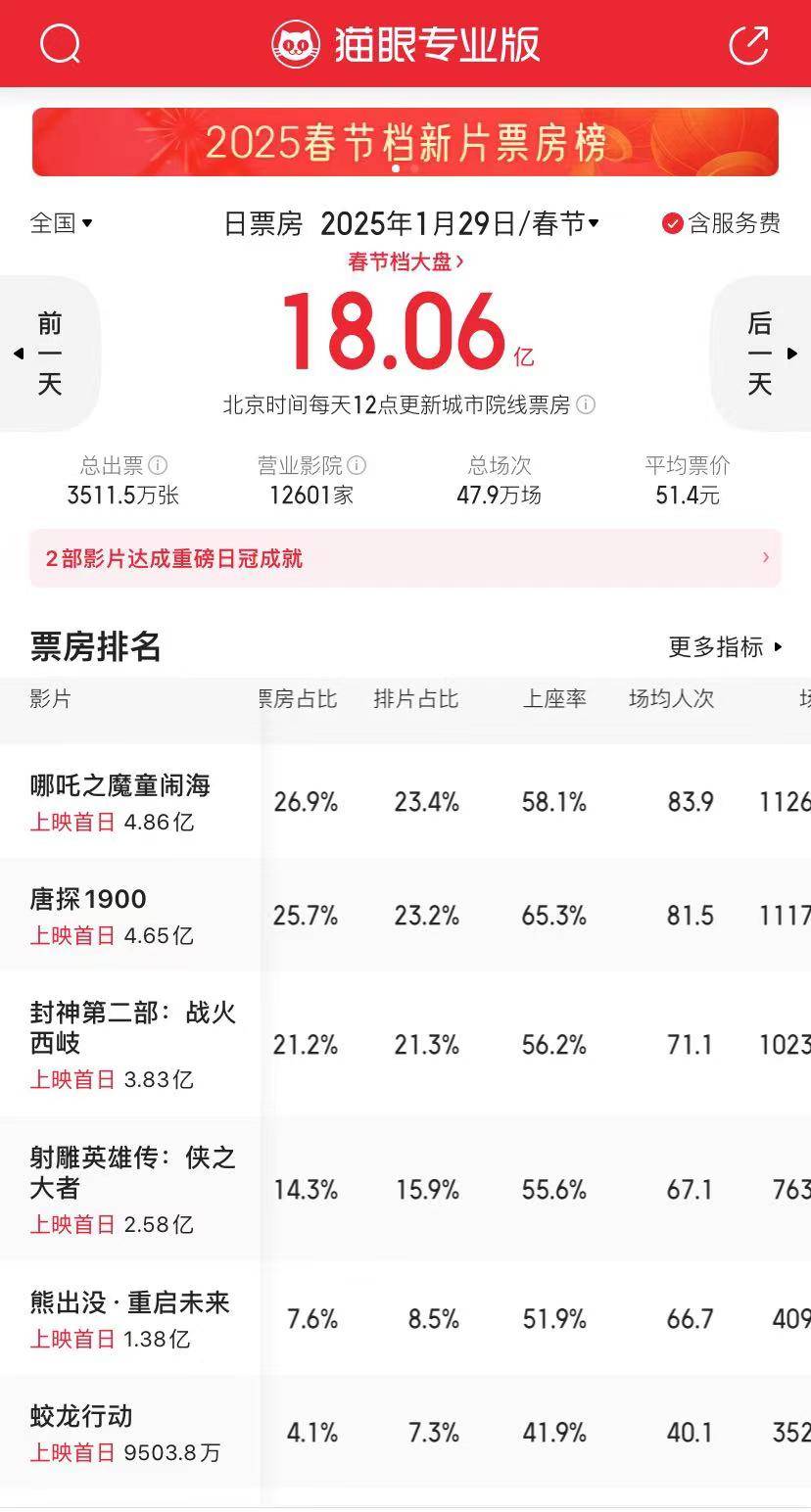Open the 全国 region dropdown
The width and height of the screenshot is (811, 1512).
click(61, 222)
